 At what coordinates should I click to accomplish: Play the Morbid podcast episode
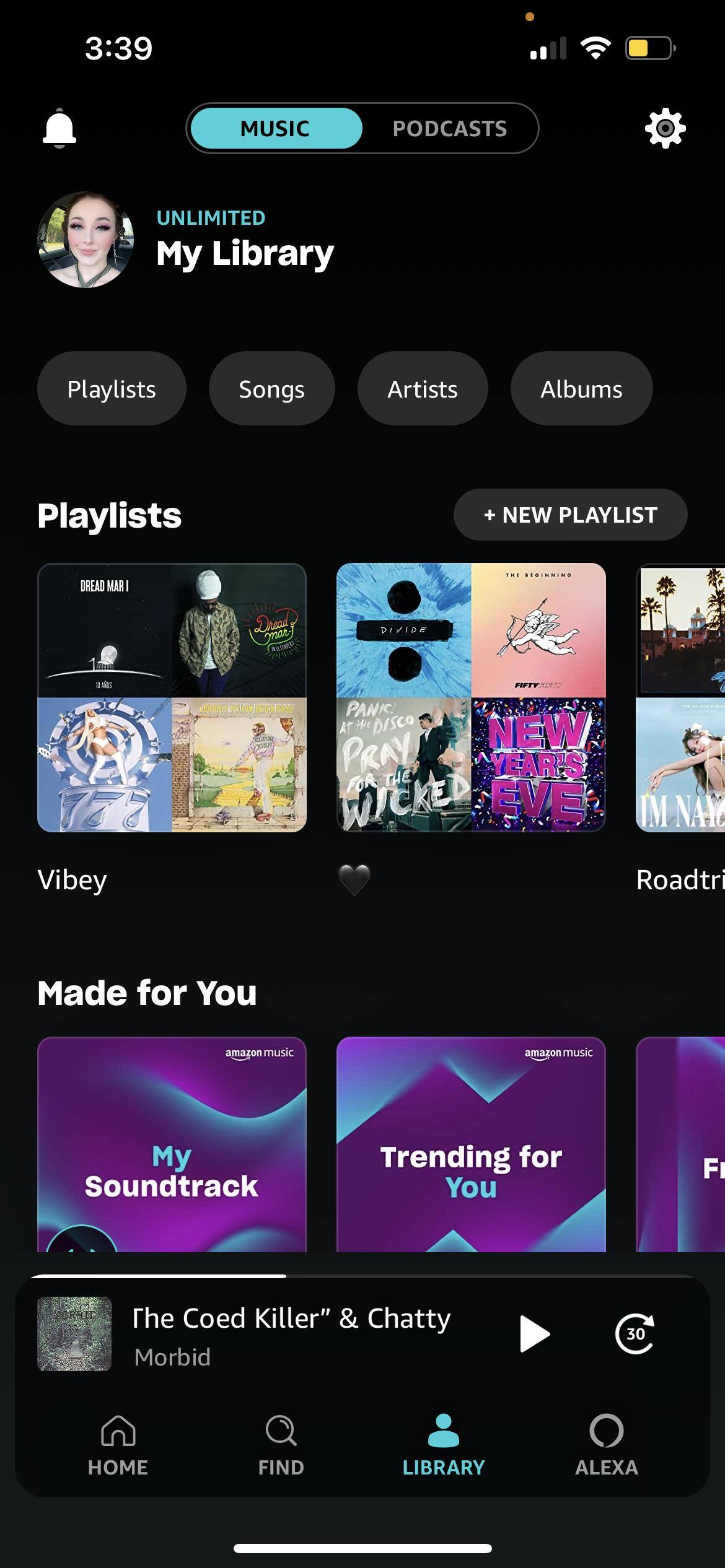534,1333
